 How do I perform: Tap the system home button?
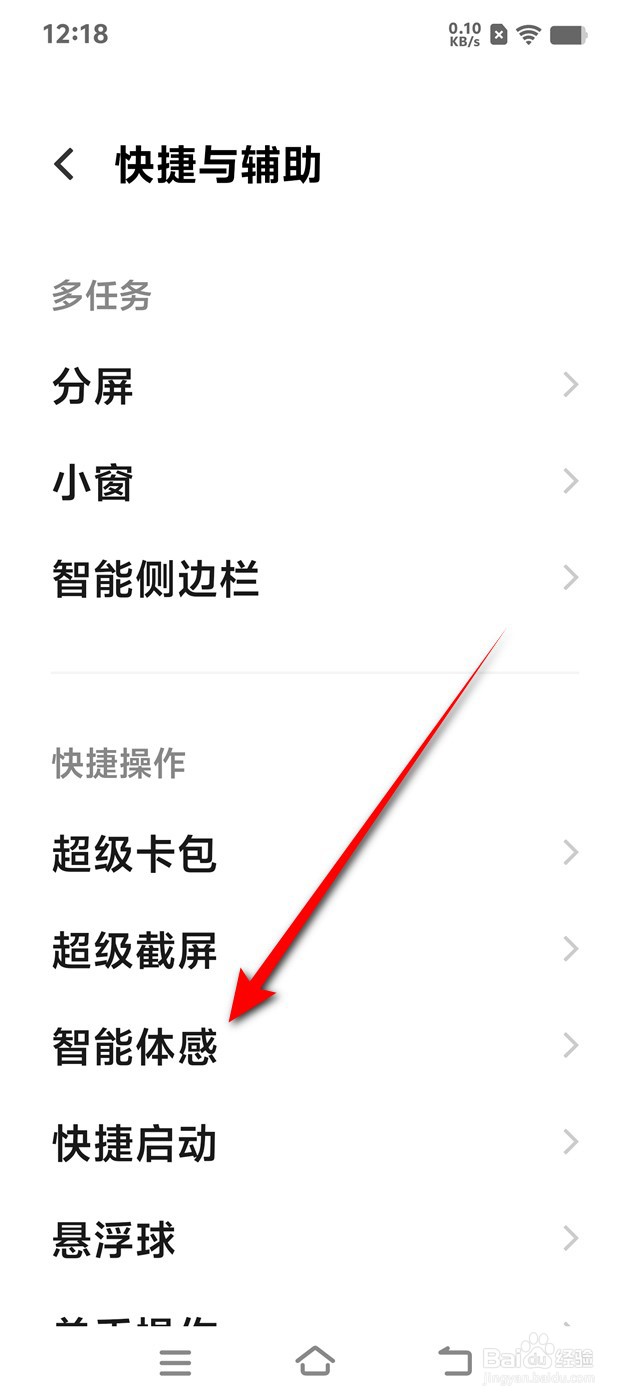click(x=315, y=1361)
